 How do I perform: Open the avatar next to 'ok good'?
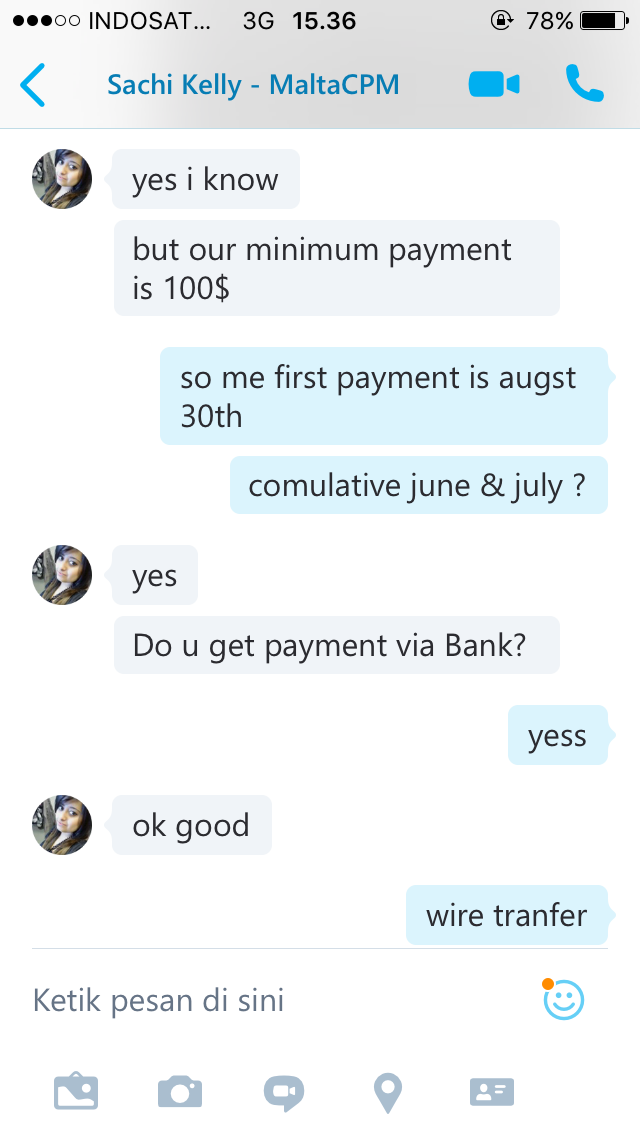coord(62,825)
